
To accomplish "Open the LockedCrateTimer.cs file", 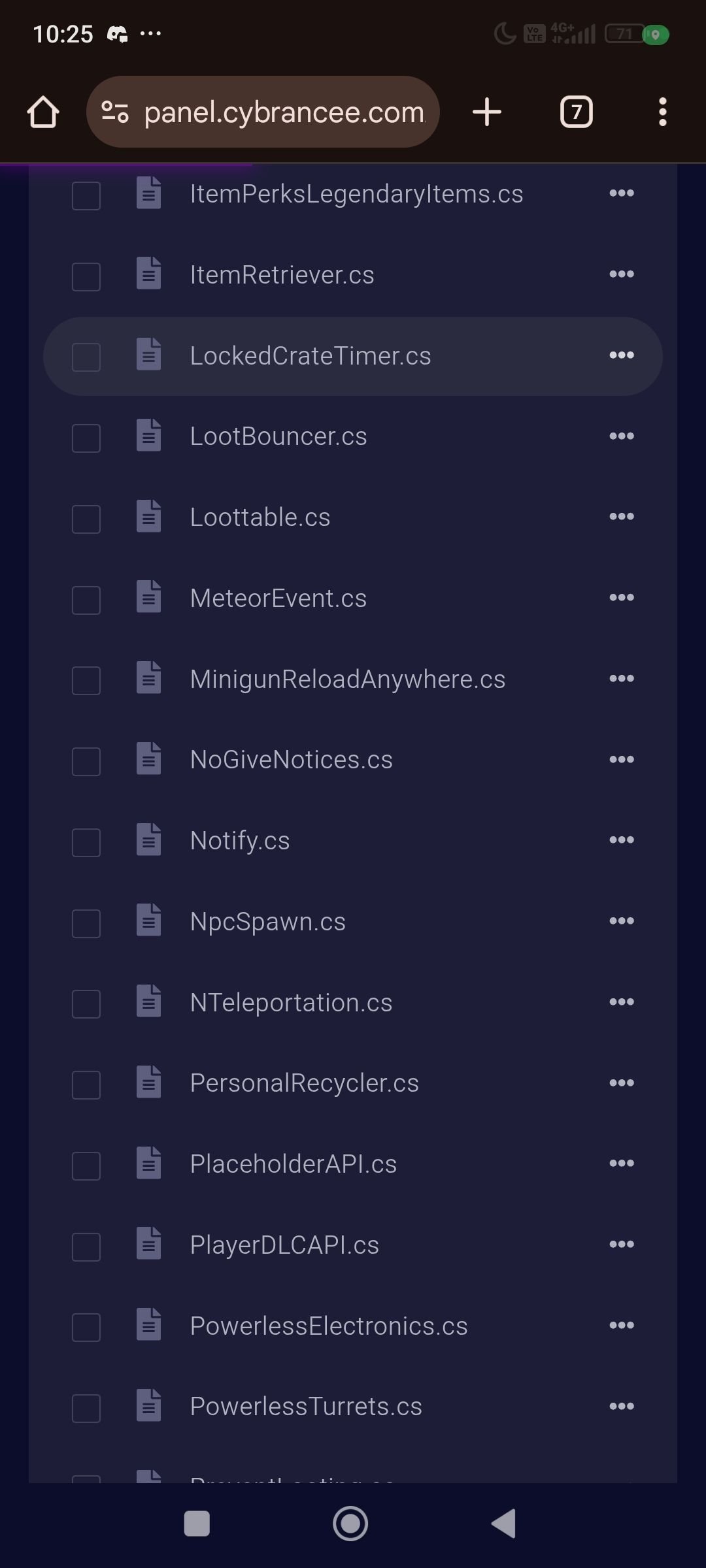I will click(311, 356).
